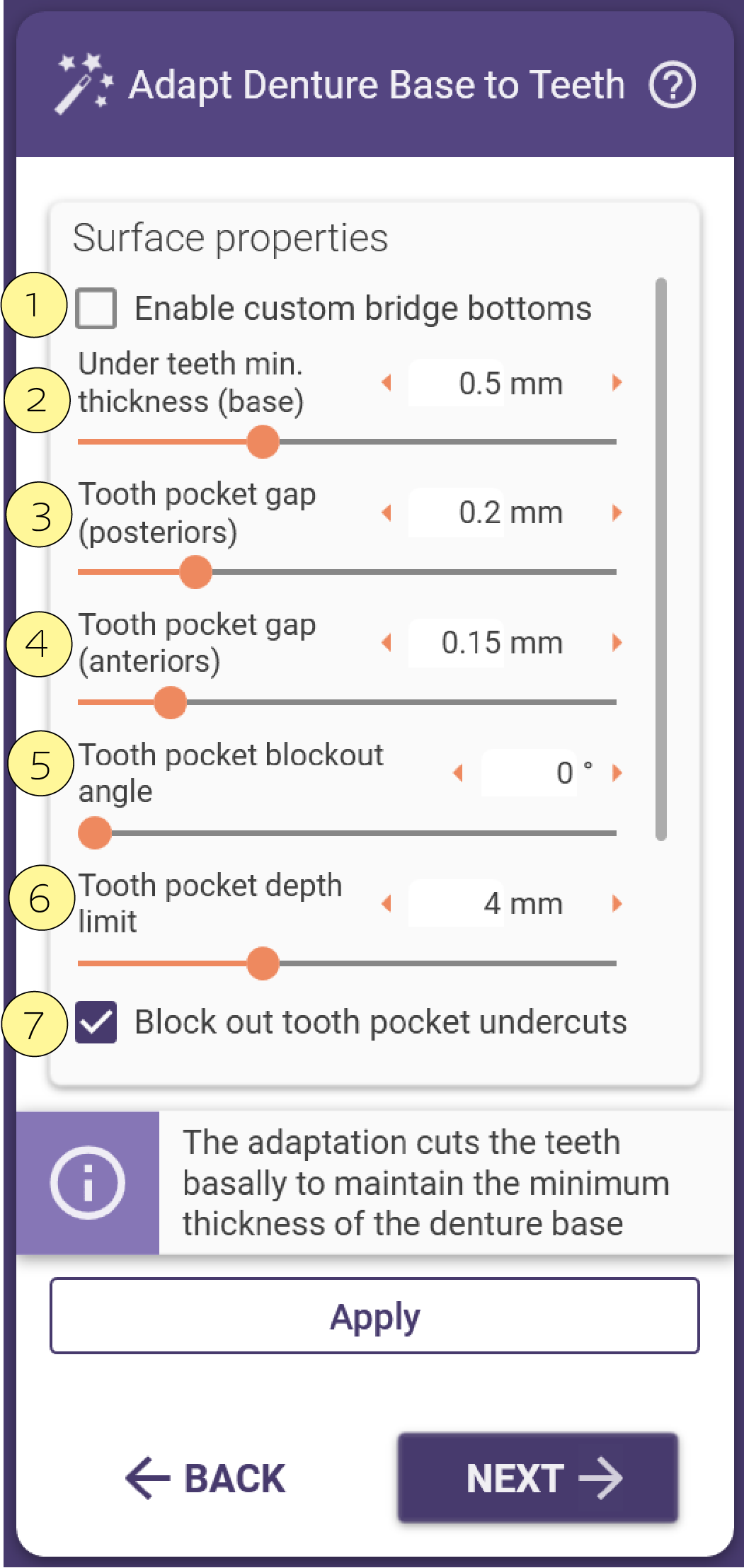Image resolution: width=744 pixels, height=1568 pixels.
Task: Decrease the tooth pocket depth limit
Action: coord(387,903)
